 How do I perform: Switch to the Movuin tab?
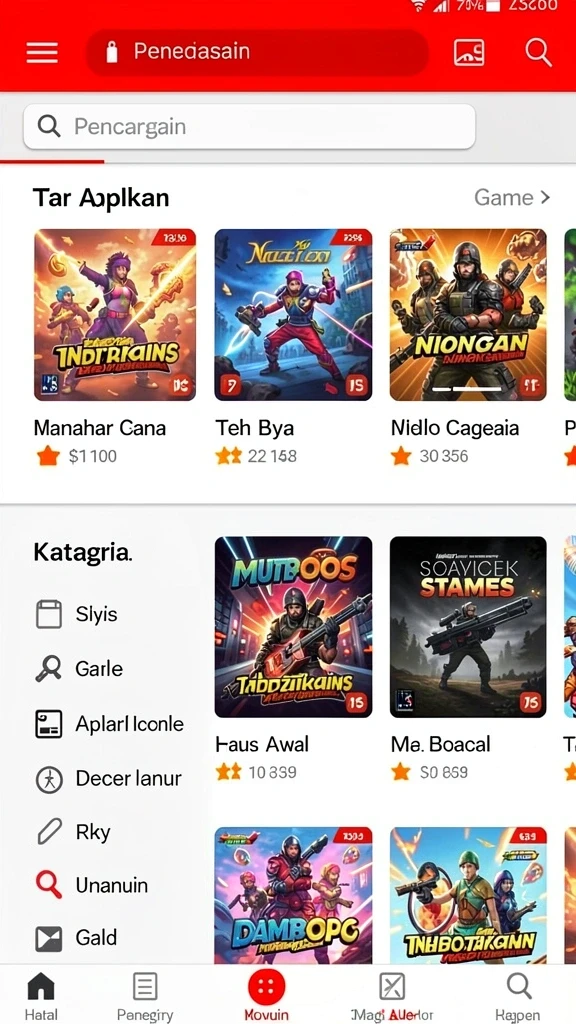(x=266, y=996)
